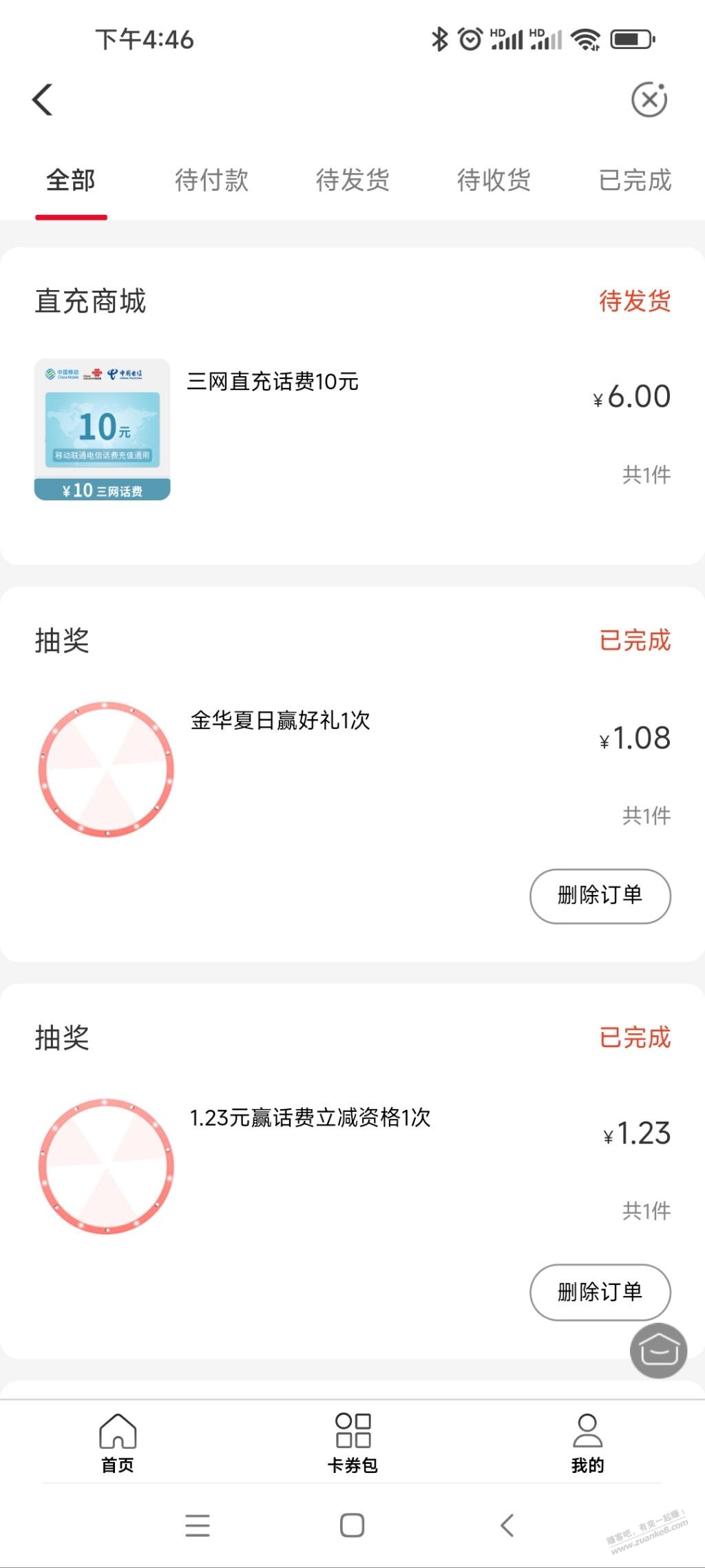Tap 删除订单 on the 金华夏日赢好礼 order
The width and height of the screenshot is (705, 1568).
pos(600,896)
